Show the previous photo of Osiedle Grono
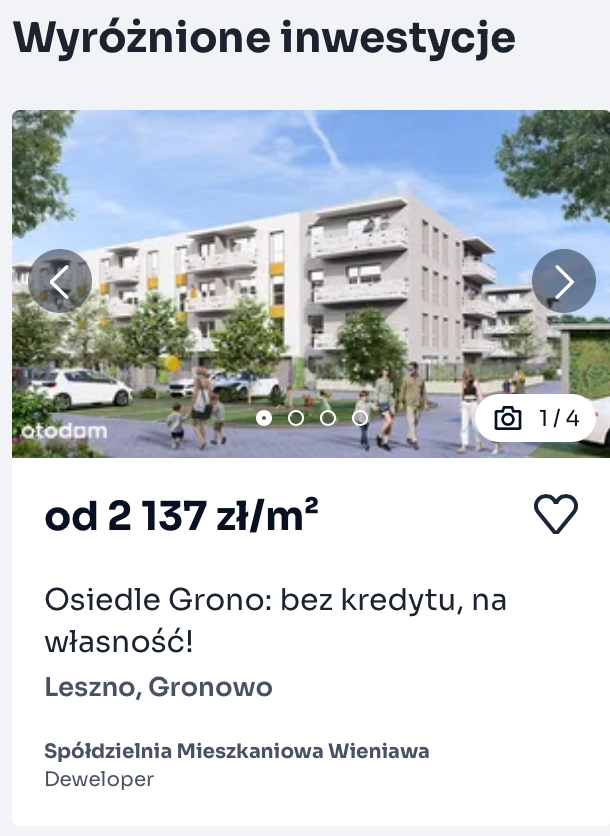The image size is (610, 836). click(60, 281)
